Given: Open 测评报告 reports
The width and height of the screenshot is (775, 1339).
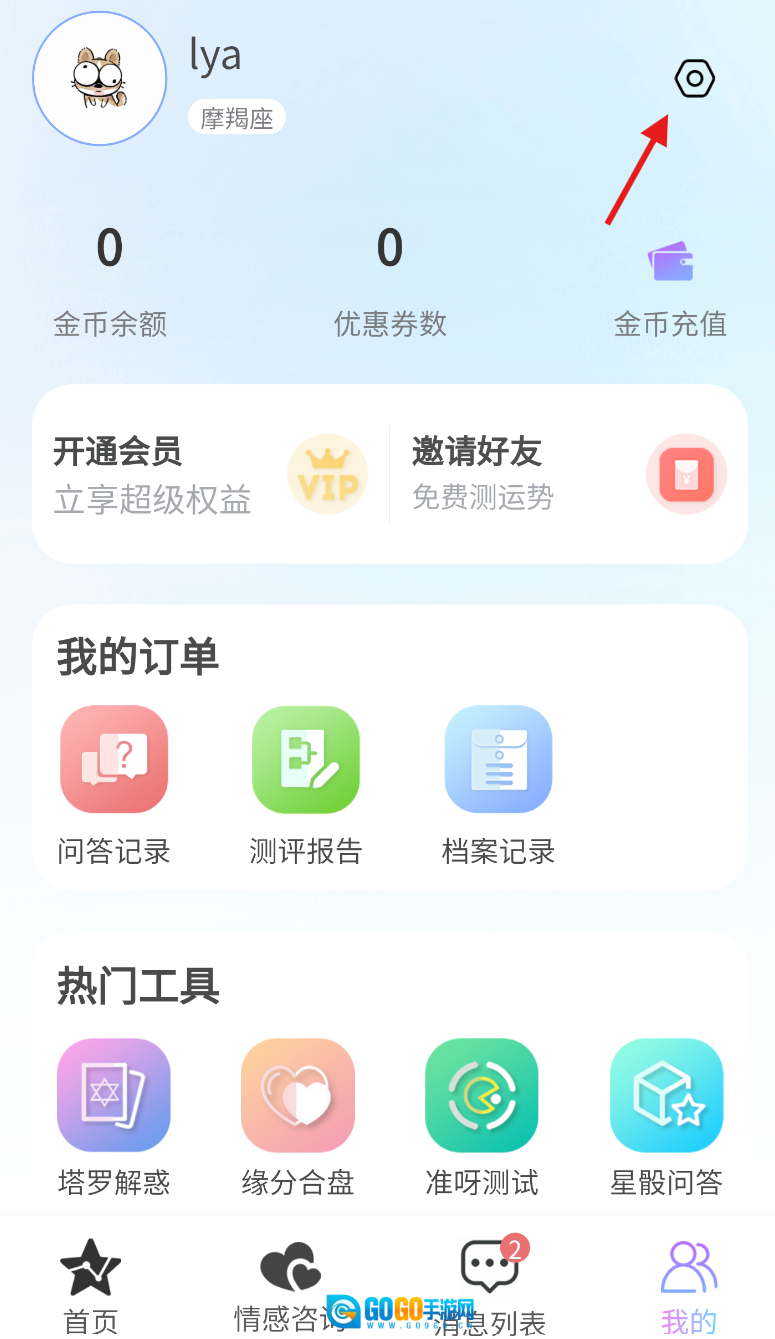Looking at the screenshot, I should (x=306, y=783).
